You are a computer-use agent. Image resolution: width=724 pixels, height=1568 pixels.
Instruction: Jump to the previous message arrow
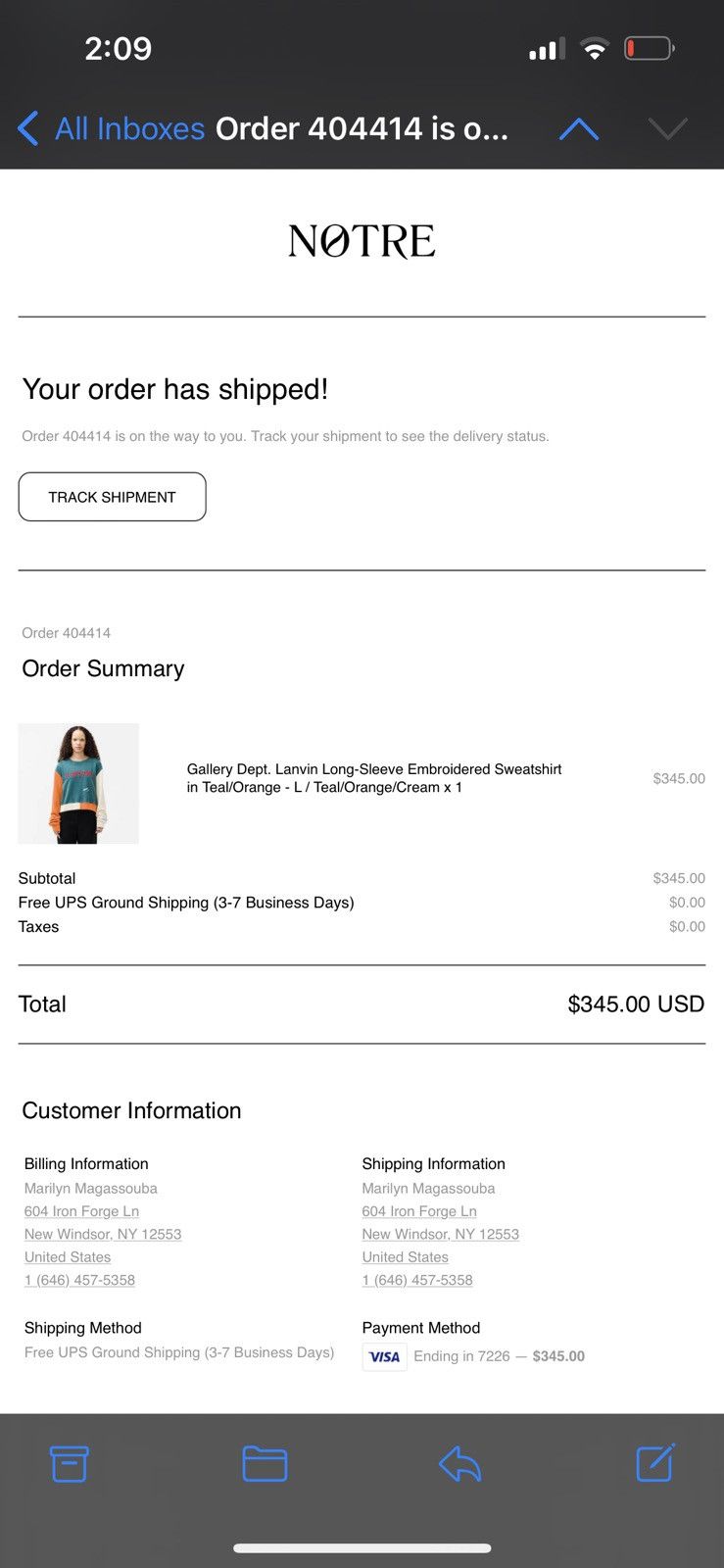pyautogui.click(x=578, y=128)
